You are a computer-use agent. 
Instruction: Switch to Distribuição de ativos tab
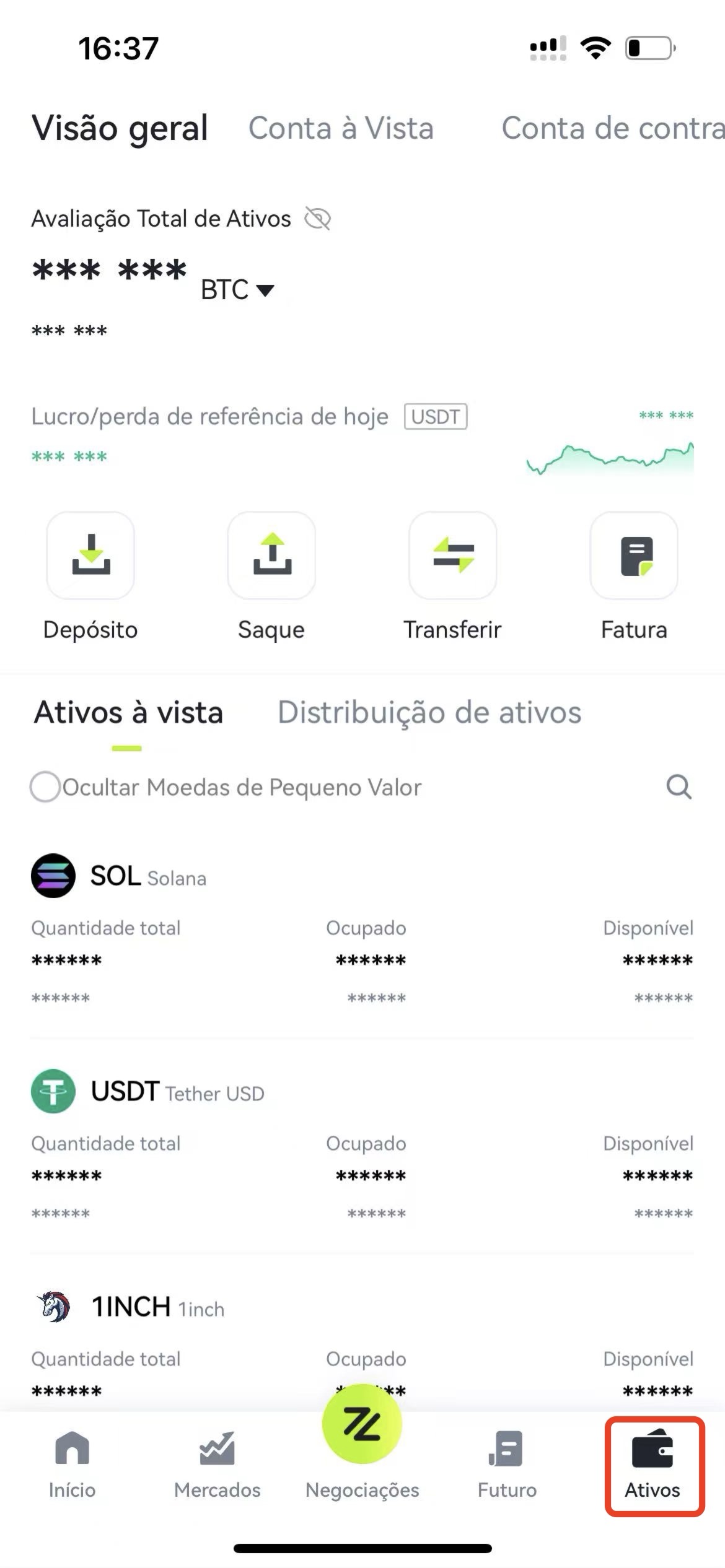pos(429,712)
